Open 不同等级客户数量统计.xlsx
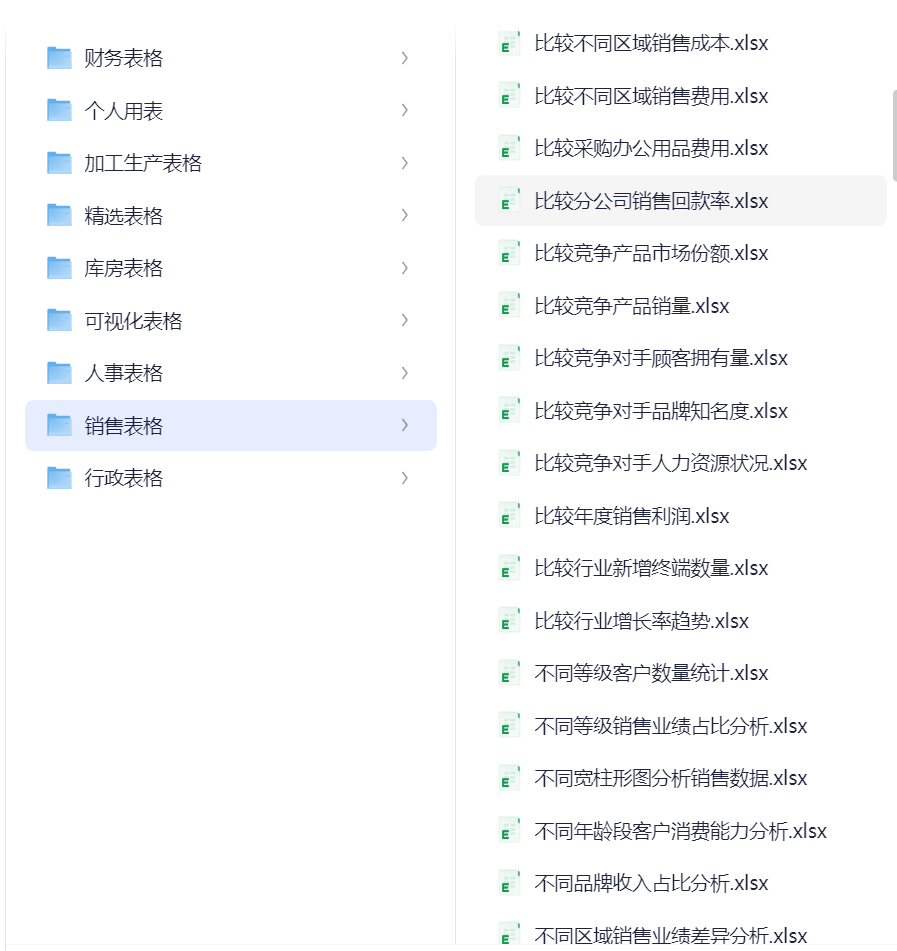897x951 pixels. pos(651,673)
